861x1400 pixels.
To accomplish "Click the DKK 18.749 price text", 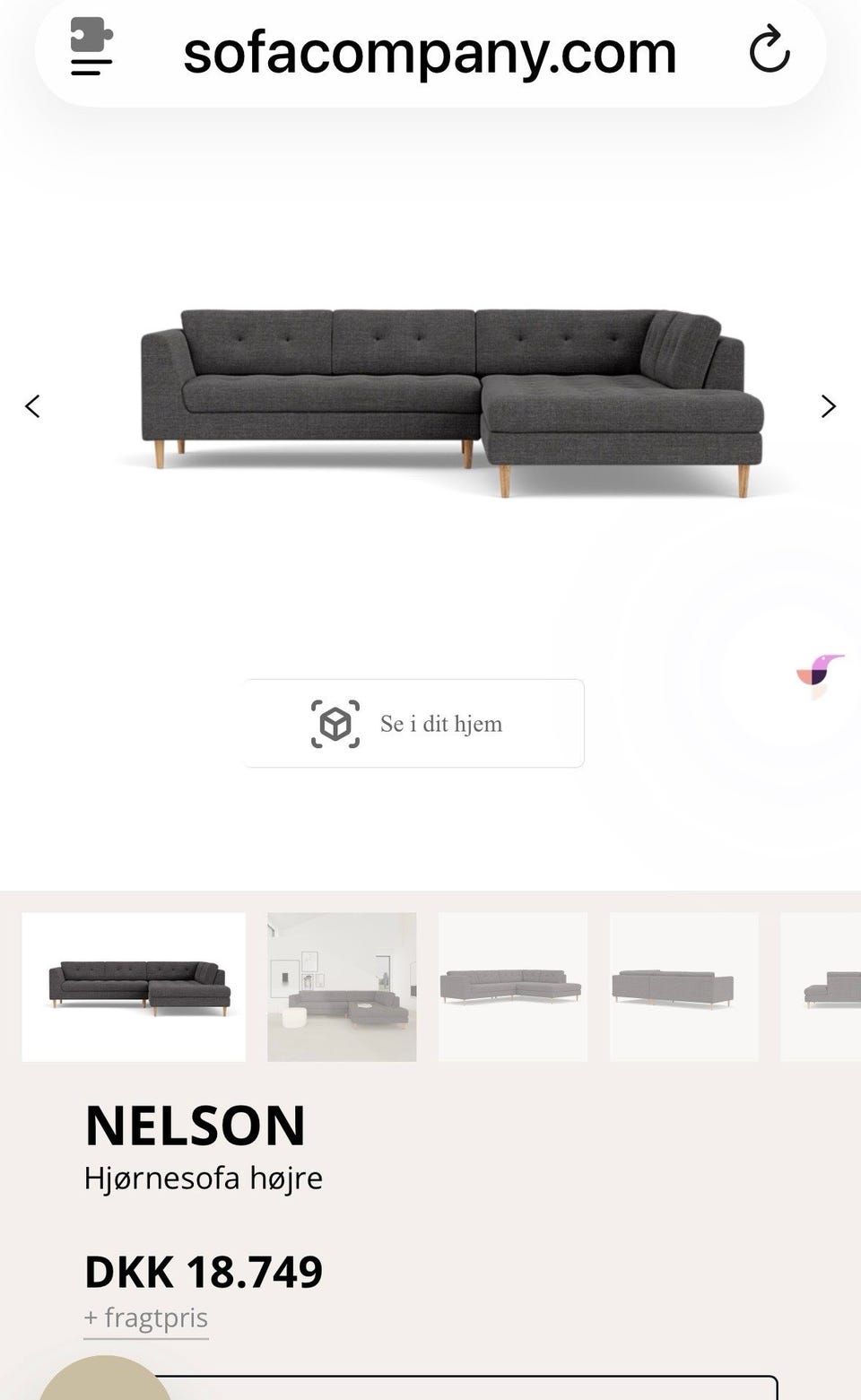I will (x=203, y=1270).
